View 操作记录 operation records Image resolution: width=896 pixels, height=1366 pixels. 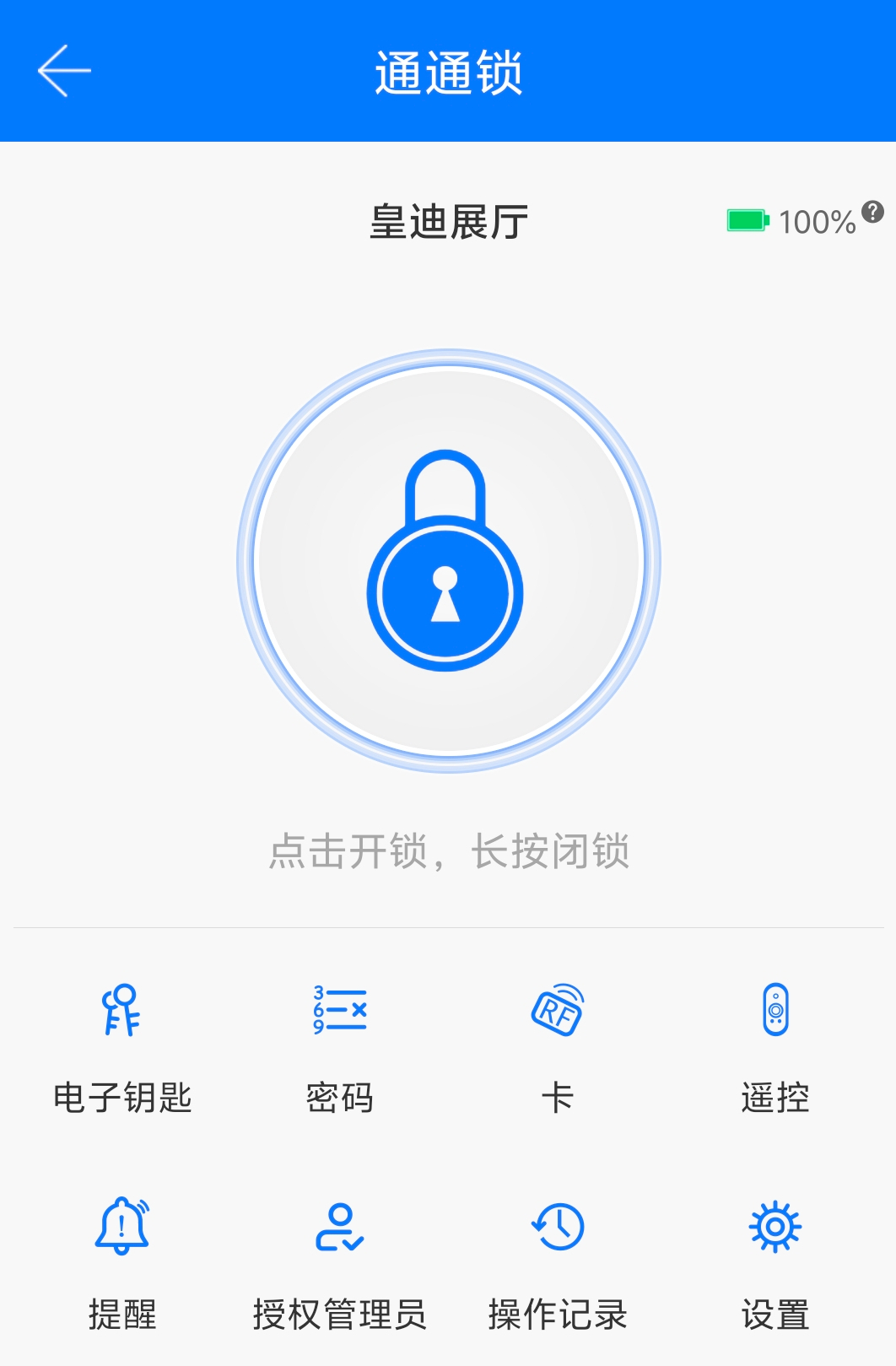click(557, 1263)
